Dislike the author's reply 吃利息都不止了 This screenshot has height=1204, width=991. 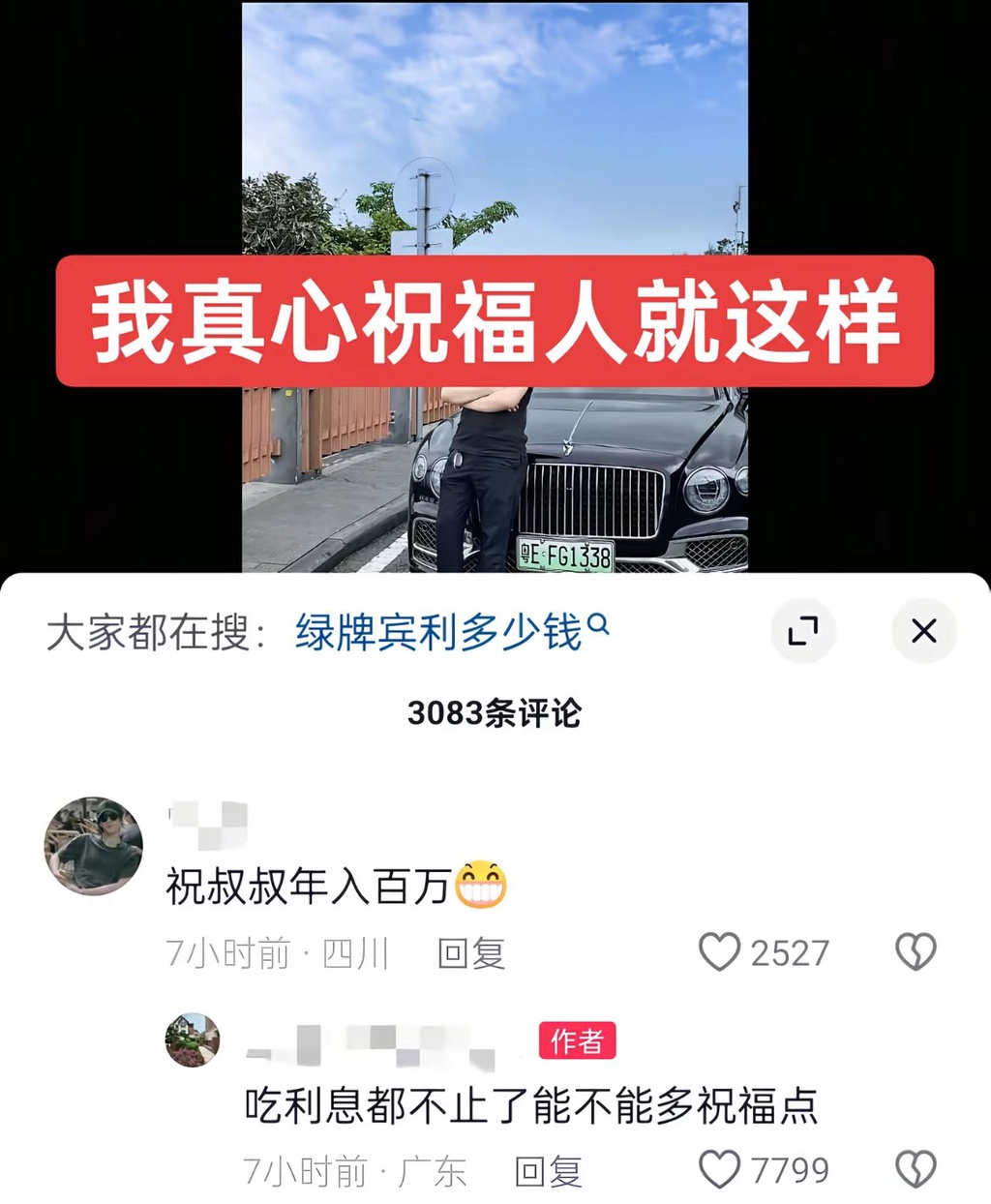(x=915, y=1169)
